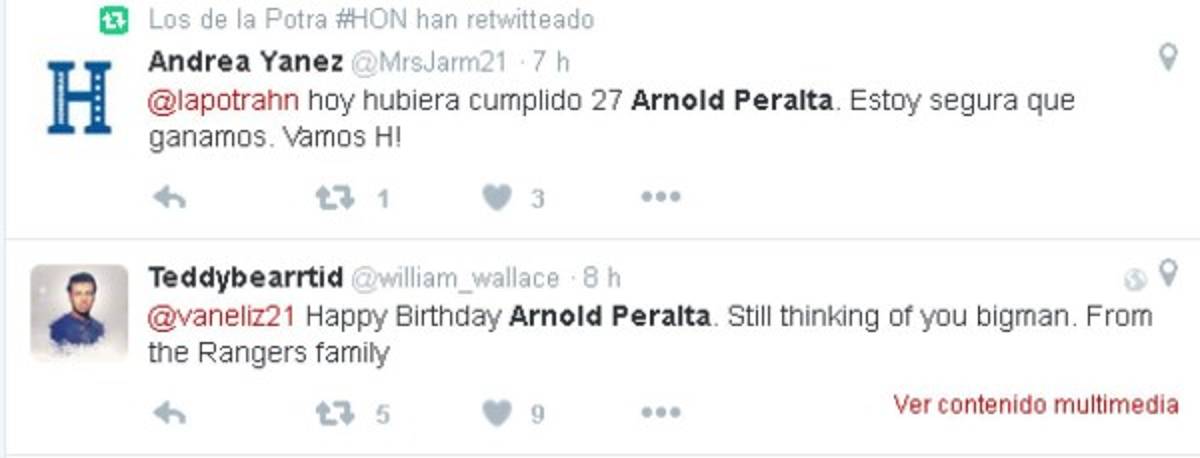Screen dimensions: 1200x458
Task: Open the 7 h timestamp on Andrea's tweet
Action: (x=551, y=62)
